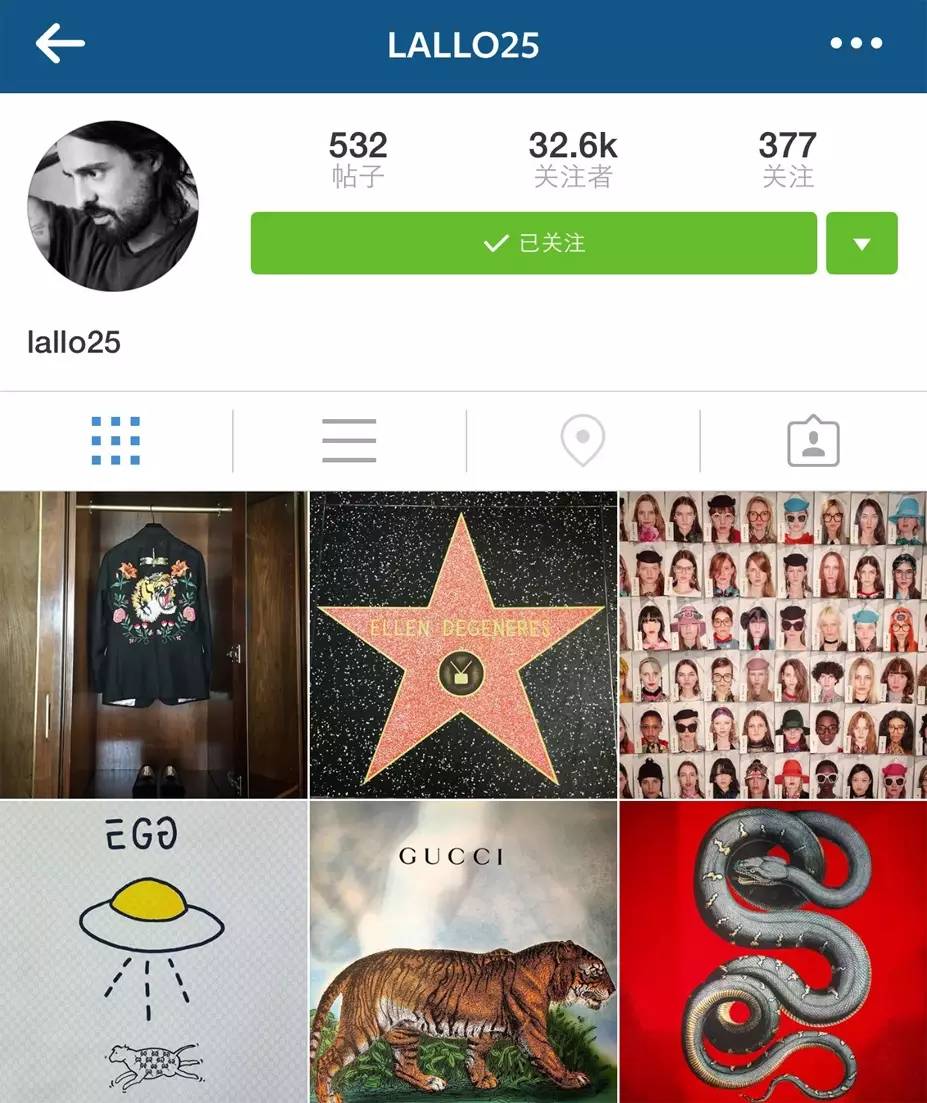
Task: Switch to grid view tab
Action: [x=116, y=441]
